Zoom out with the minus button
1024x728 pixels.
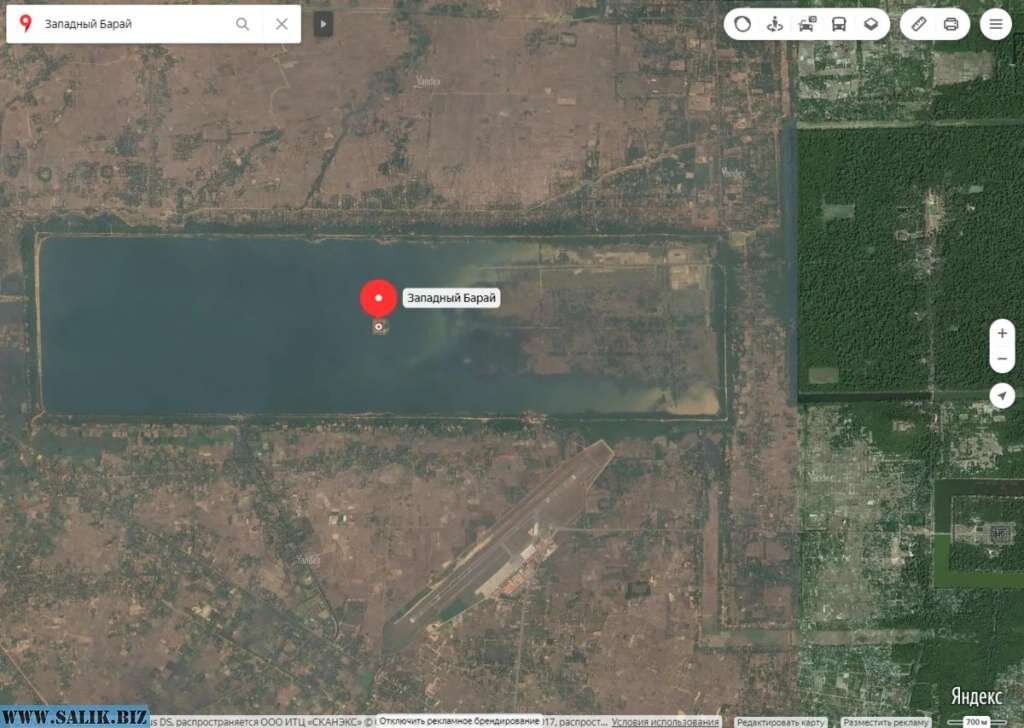tap(1002, 359)
